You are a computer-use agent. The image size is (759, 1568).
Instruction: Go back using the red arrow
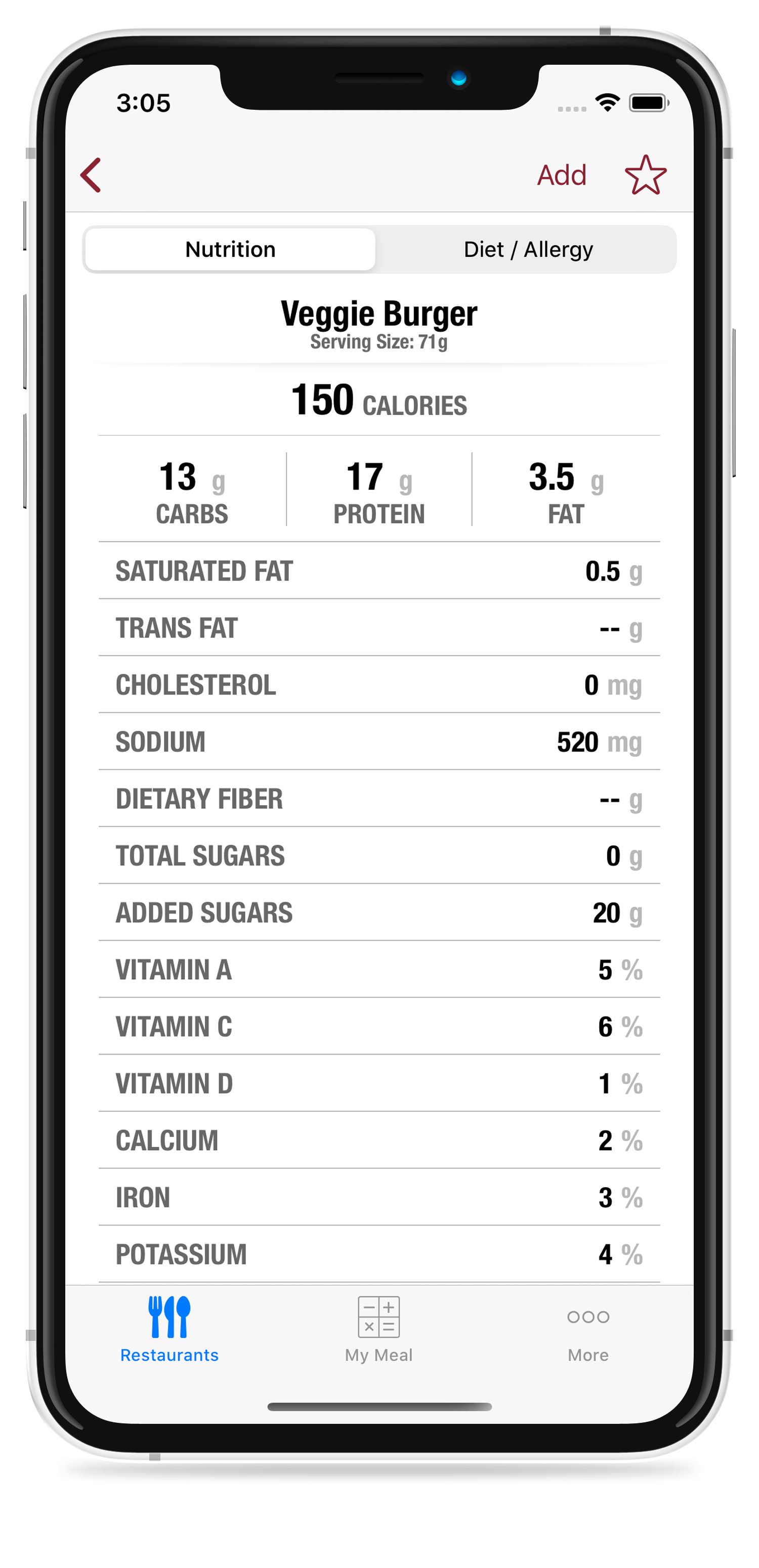91,176
